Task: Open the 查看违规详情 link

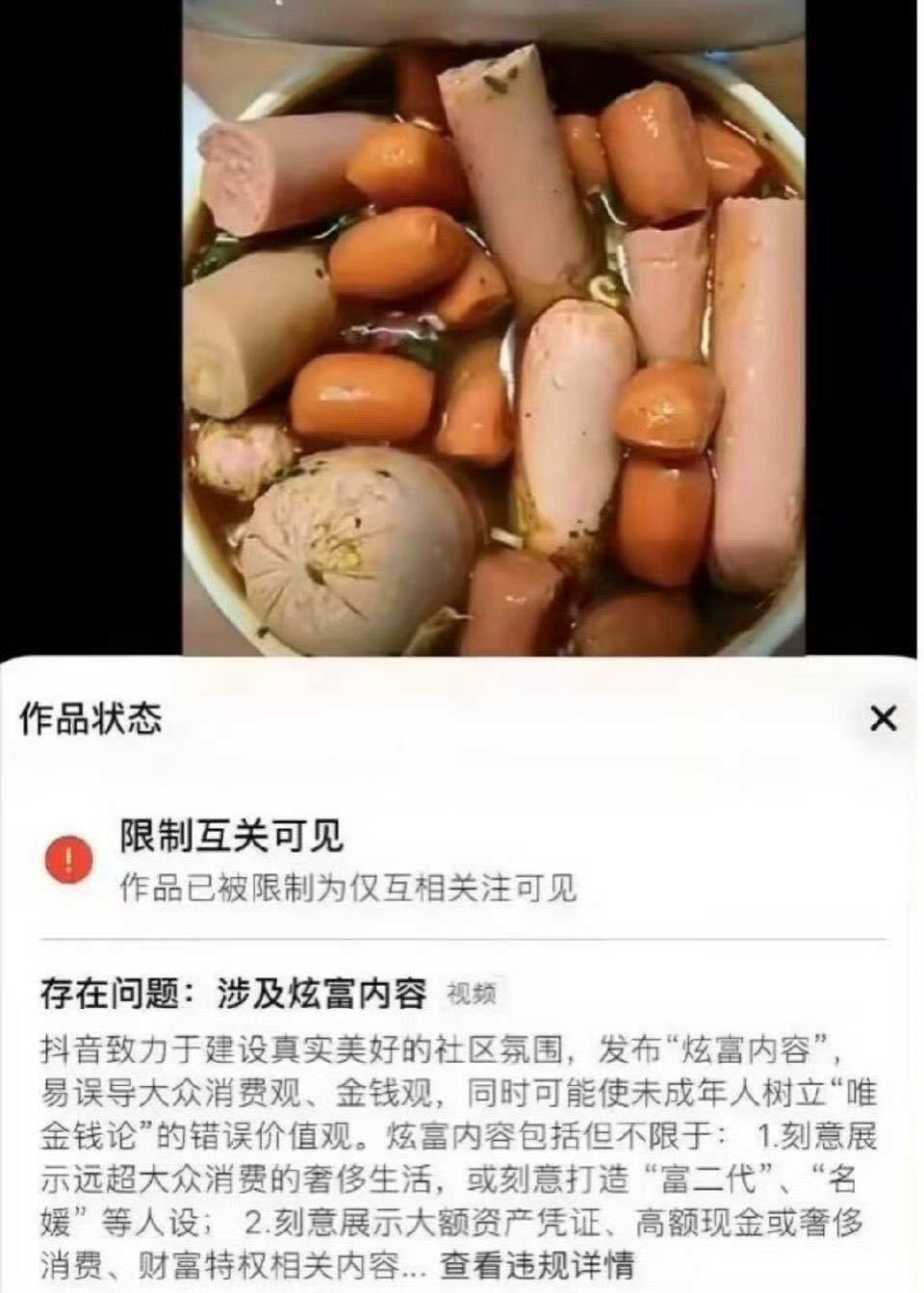Action: click(x=536, y=1262)
